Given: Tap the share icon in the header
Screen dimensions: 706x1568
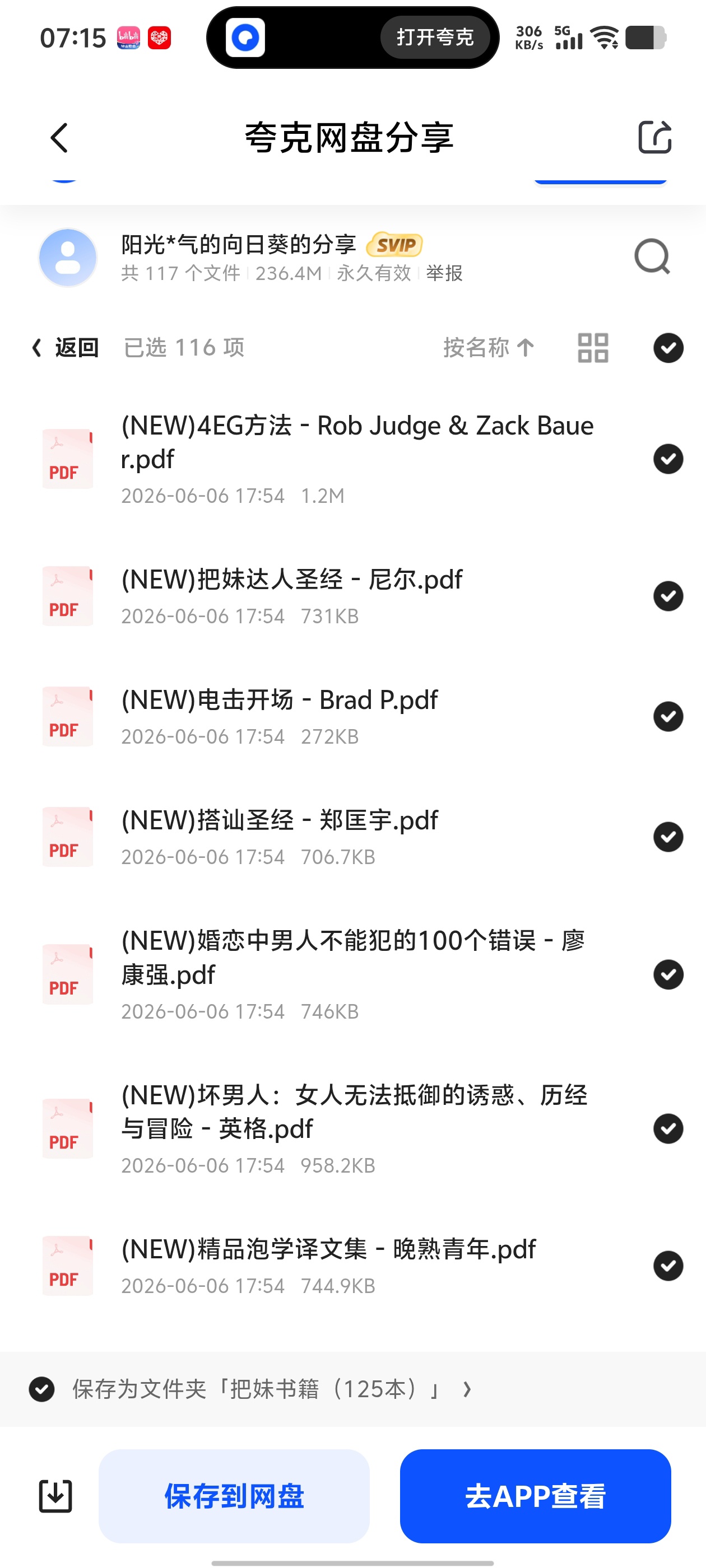Looking at the screenshot, I should [655, 137].
